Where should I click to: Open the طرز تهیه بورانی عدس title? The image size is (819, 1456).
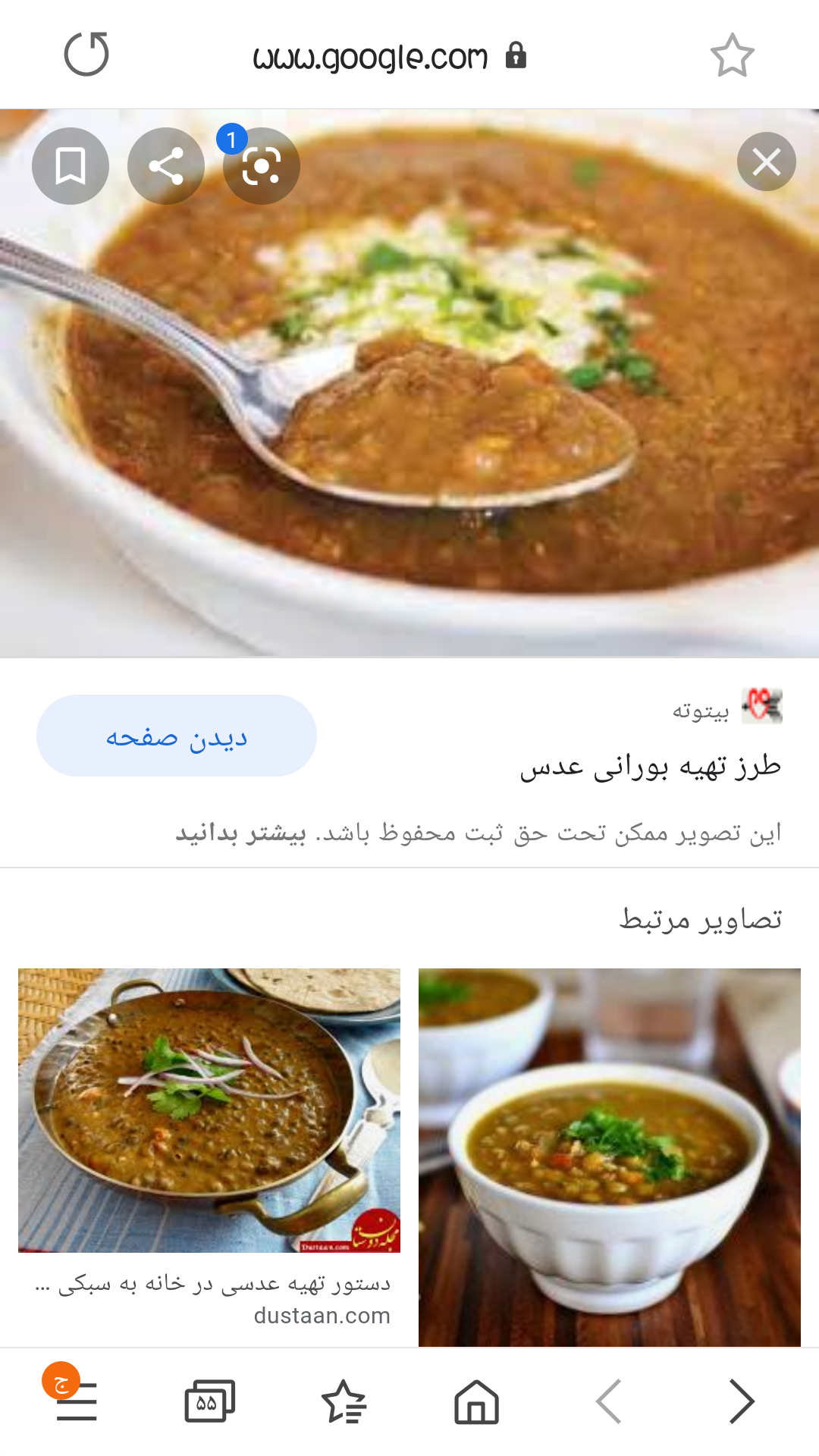650,767
